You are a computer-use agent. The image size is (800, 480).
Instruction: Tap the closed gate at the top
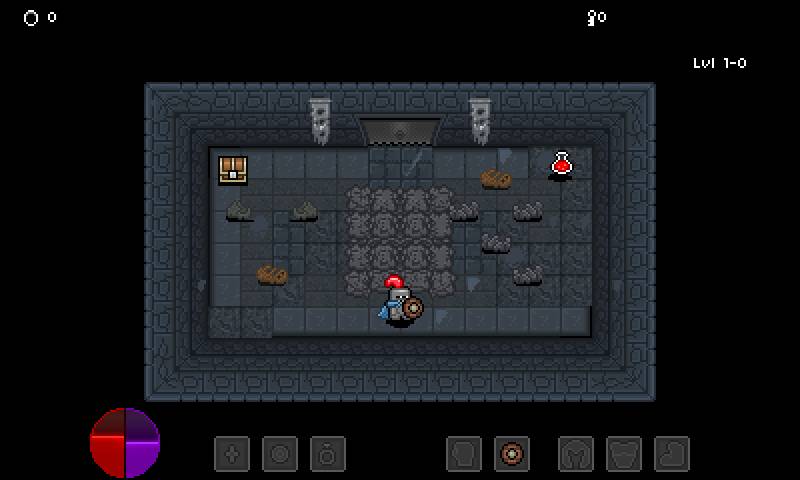(400, 132)
